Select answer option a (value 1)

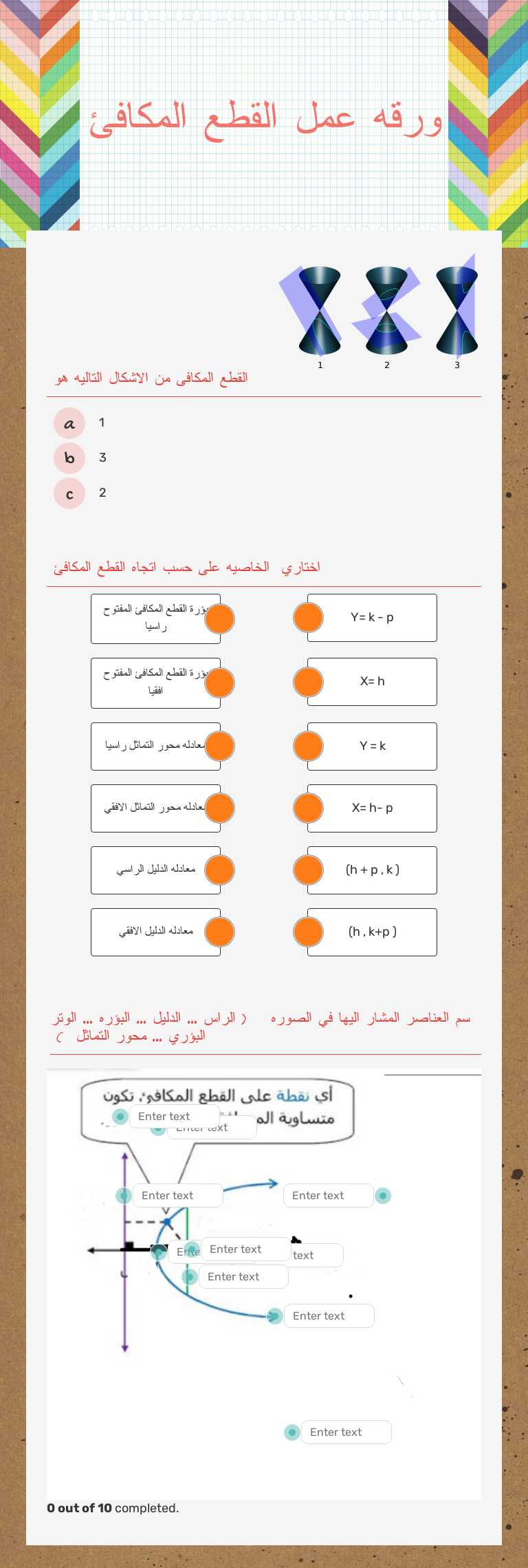[69, 423]
